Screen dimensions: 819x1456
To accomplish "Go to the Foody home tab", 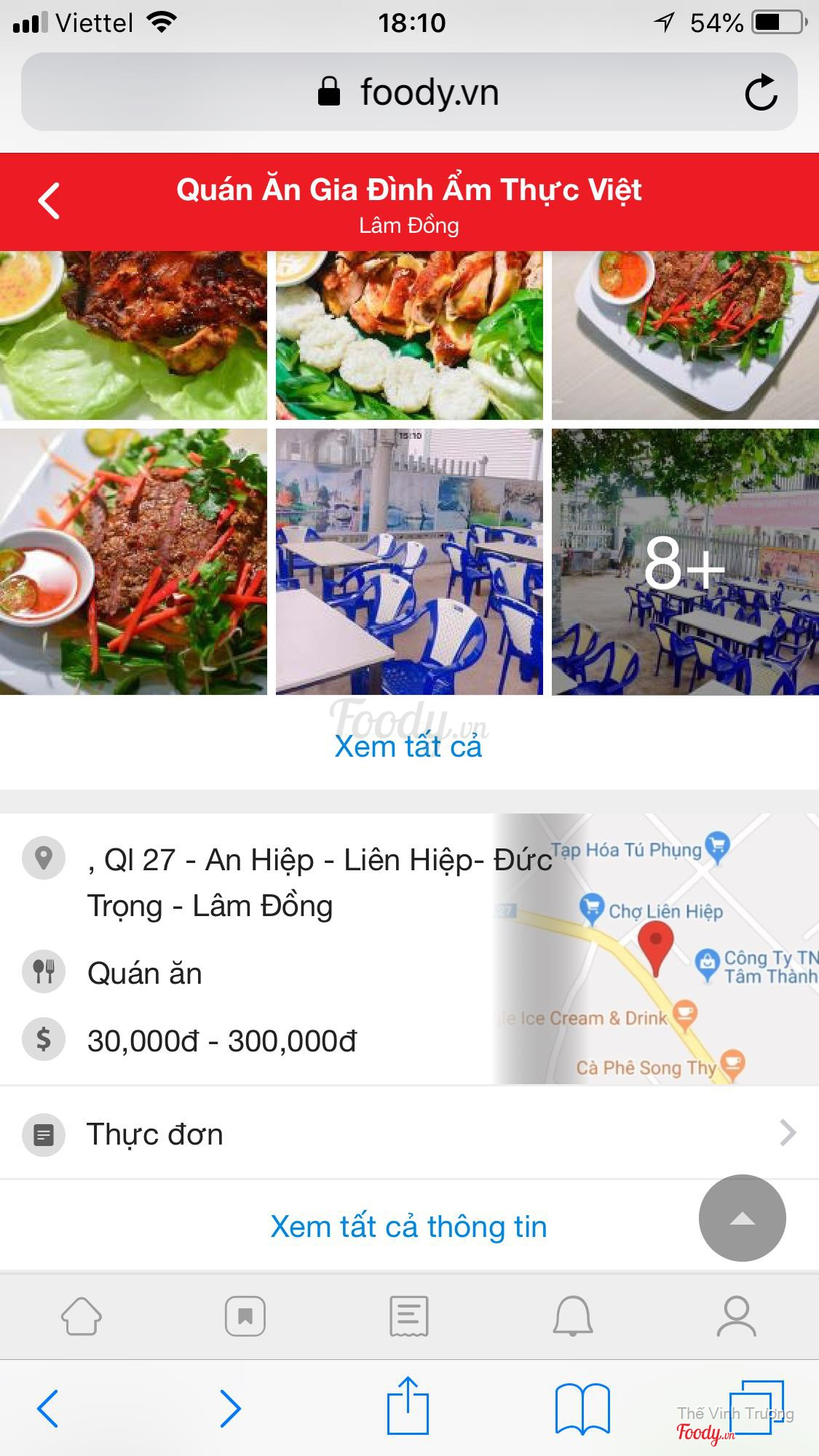I will click(82, 1316).
